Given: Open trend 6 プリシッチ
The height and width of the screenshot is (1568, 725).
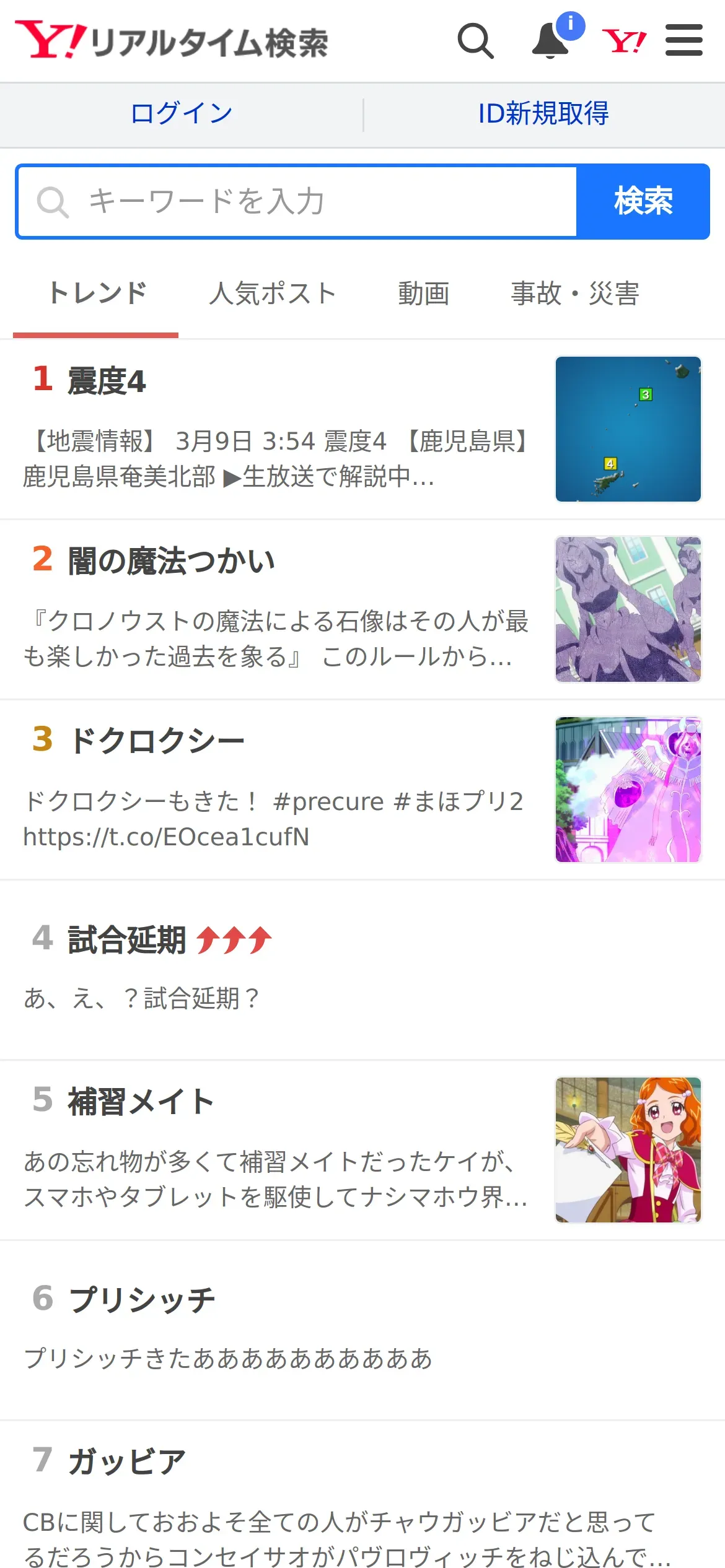Looking at the screenshot, I should [x=362, y=1330].
